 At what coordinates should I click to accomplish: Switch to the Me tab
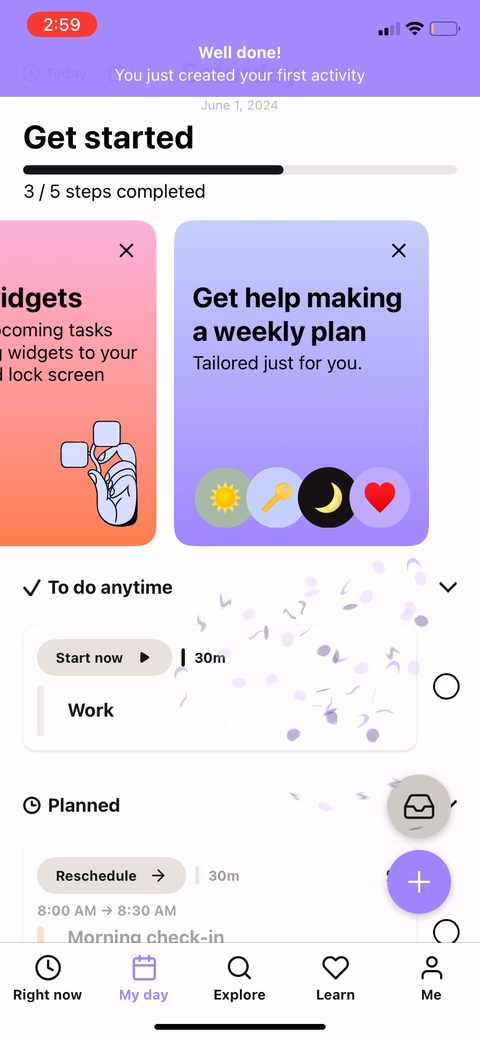click(432, 979)
